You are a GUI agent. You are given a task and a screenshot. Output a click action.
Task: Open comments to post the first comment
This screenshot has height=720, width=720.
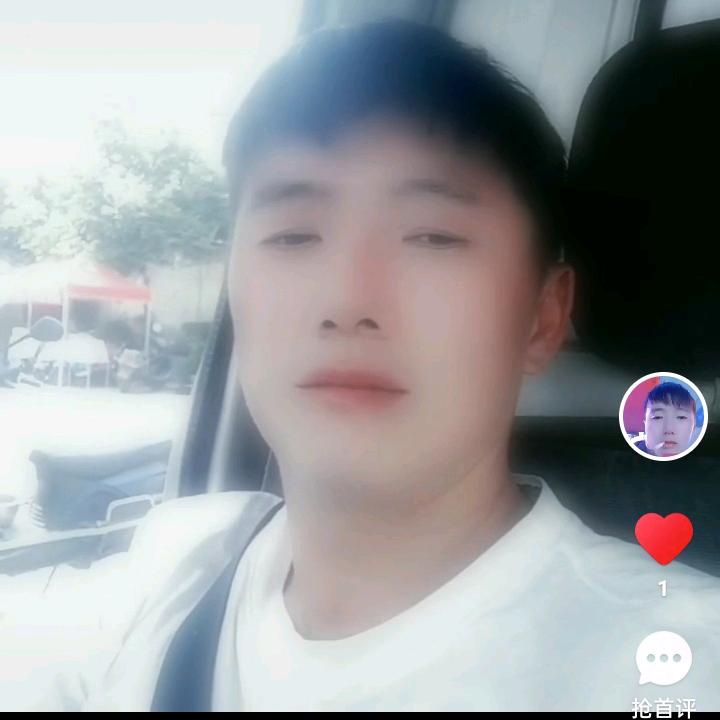tap(663, 662)
